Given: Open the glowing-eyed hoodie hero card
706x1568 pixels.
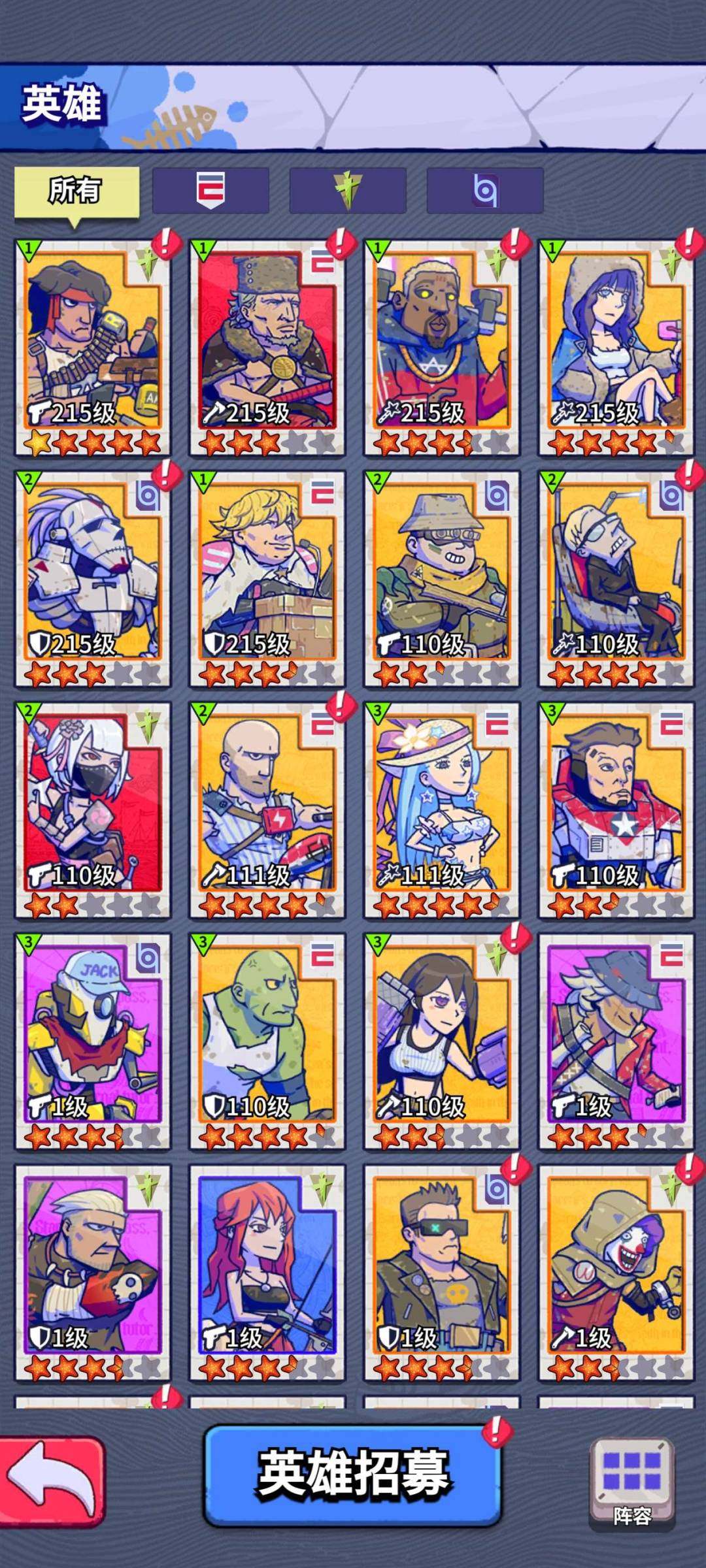Looking at the screenshot, I should coord(441,348).
